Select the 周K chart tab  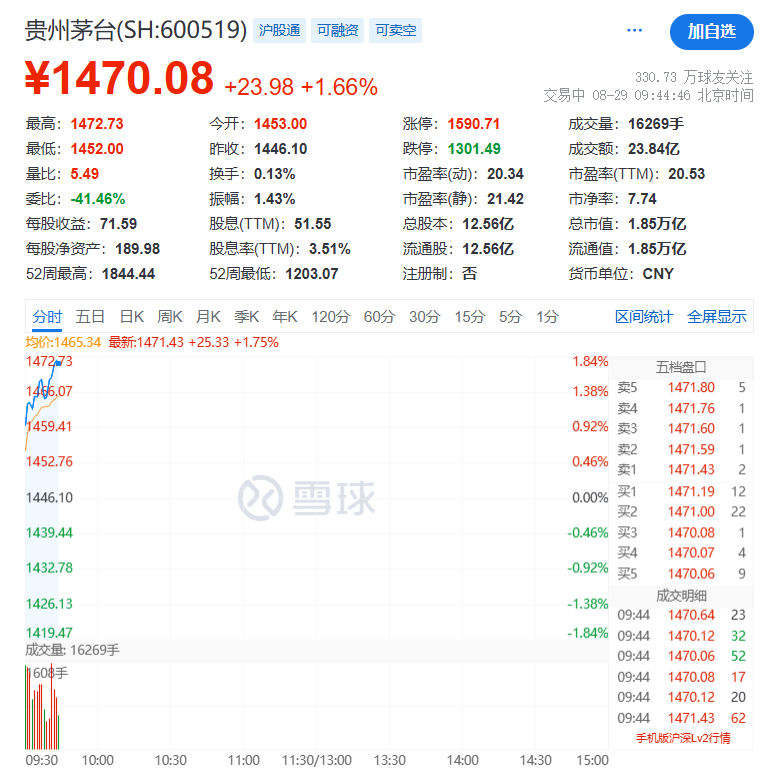pos(170,317)
